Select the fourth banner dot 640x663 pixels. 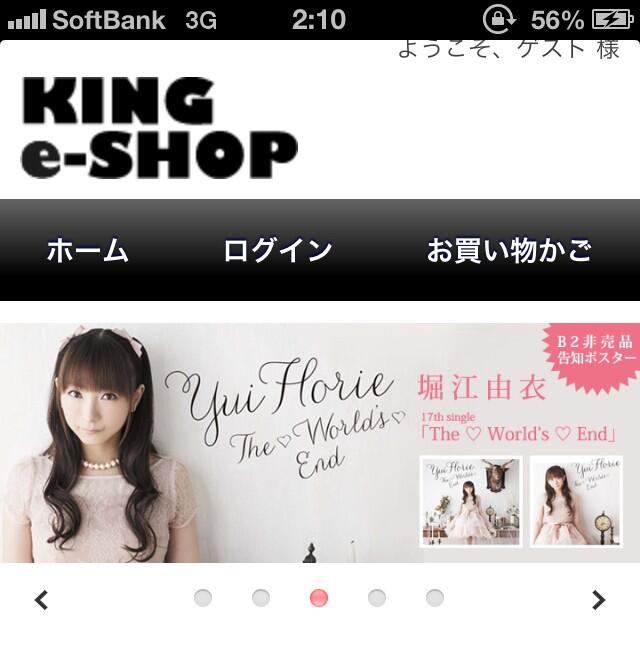tap(377, 598)
